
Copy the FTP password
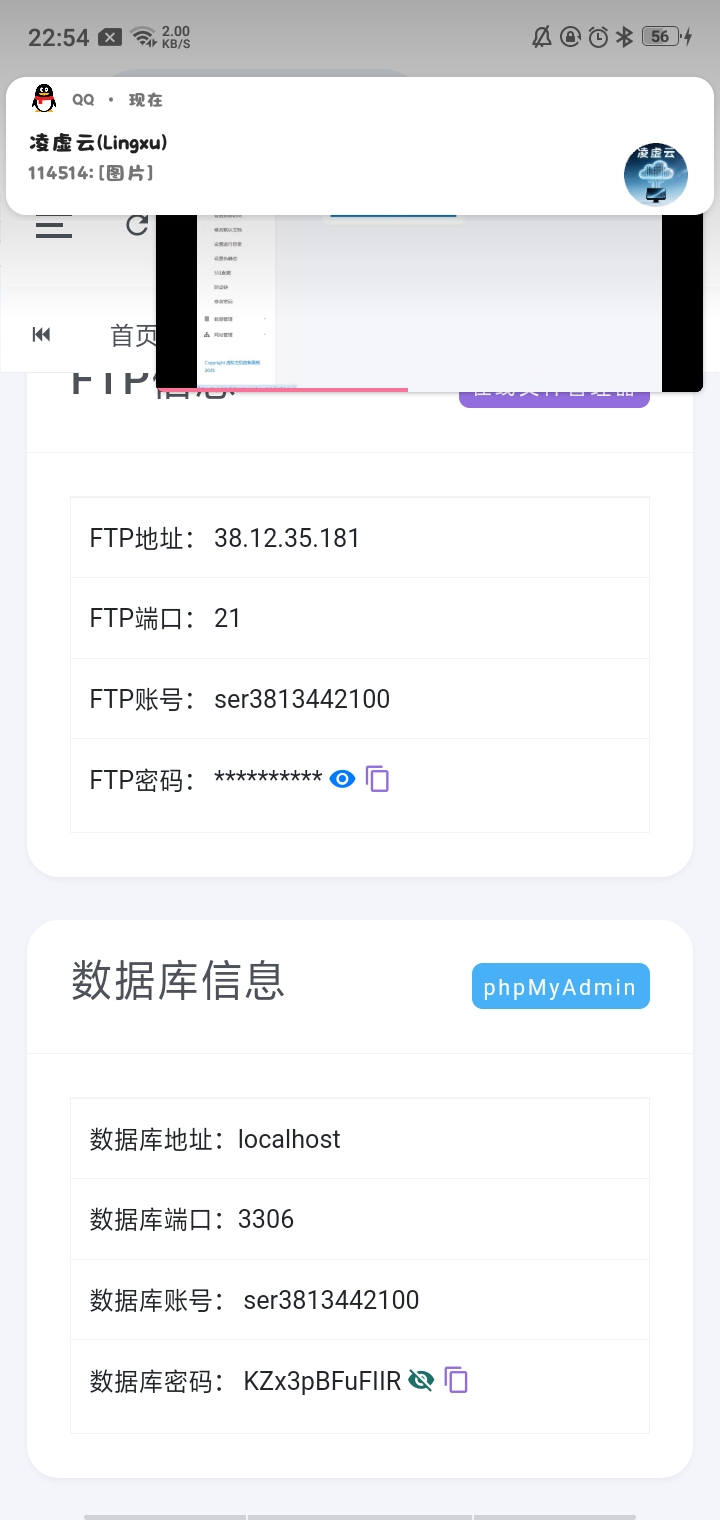377,779
